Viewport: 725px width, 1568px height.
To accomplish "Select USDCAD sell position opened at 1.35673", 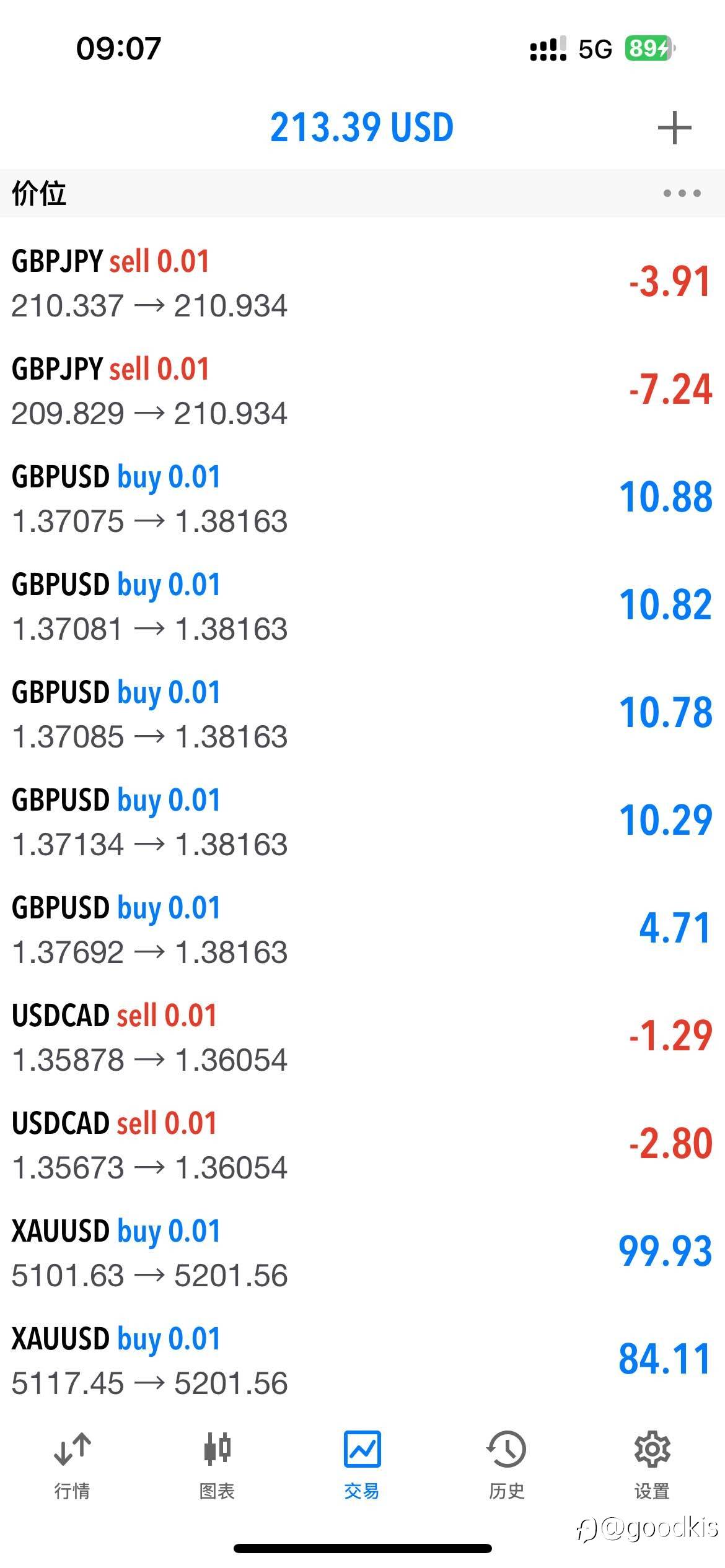I will [x=362, y=1145].
